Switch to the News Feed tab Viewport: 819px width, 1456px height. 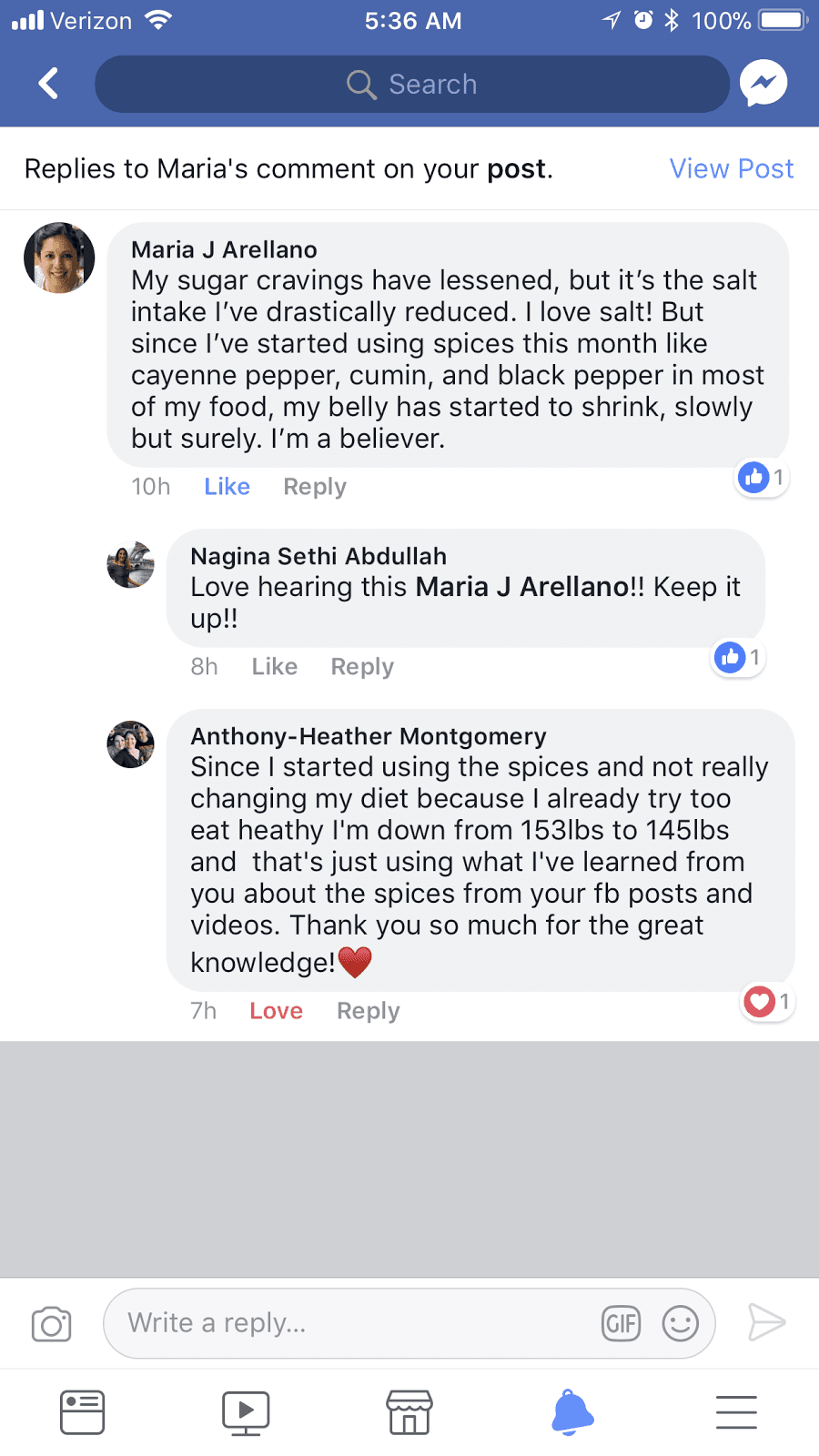click(x=82, y=1412)
